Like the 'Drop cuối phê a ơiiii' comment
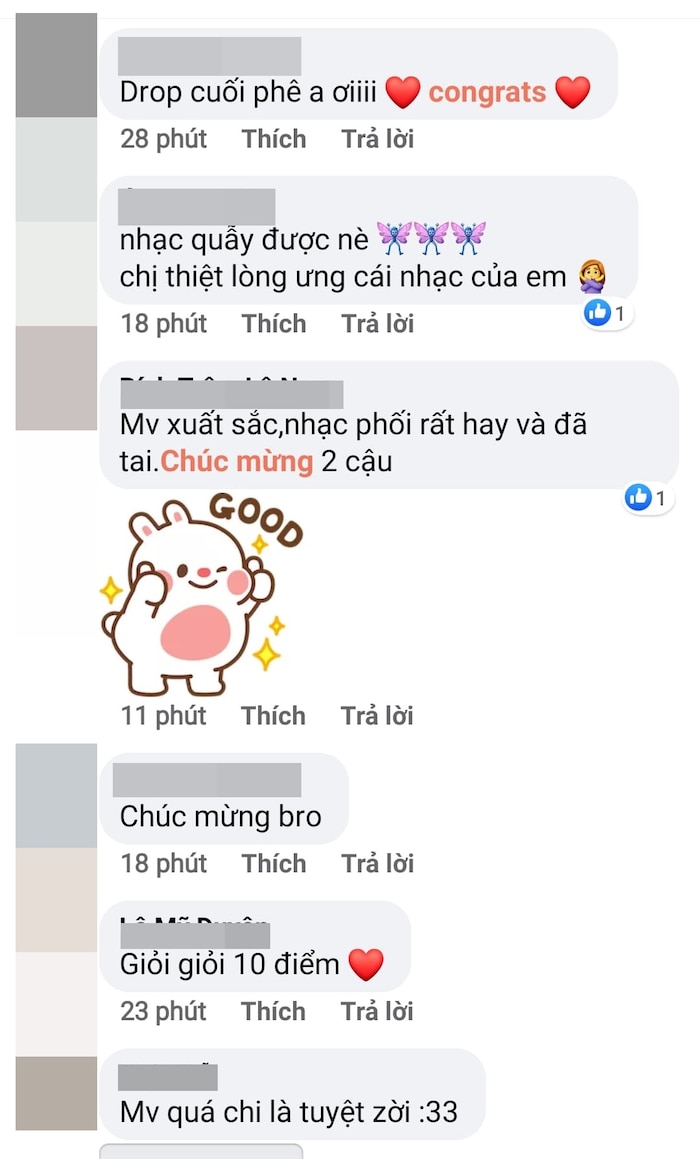The image size is (700, 1159). 273,138
